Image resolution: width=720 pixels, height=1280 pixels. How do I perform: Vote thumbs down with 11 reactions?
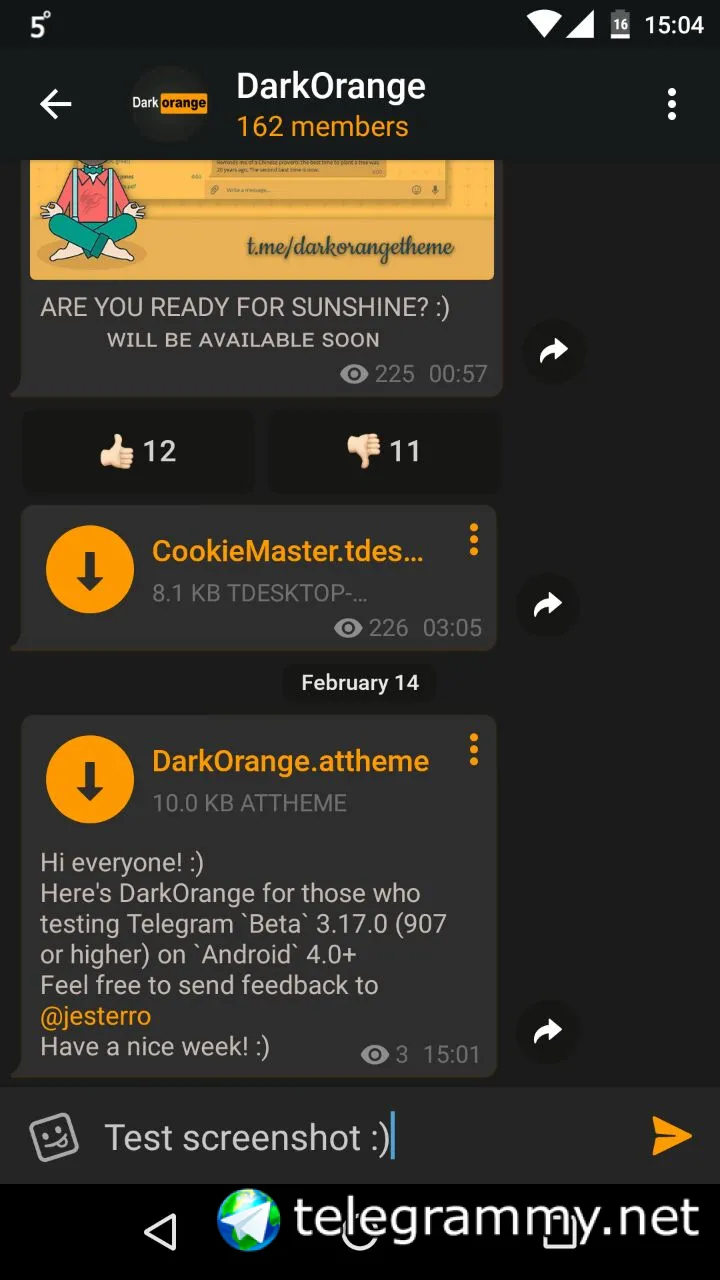[x=384, y=451]
